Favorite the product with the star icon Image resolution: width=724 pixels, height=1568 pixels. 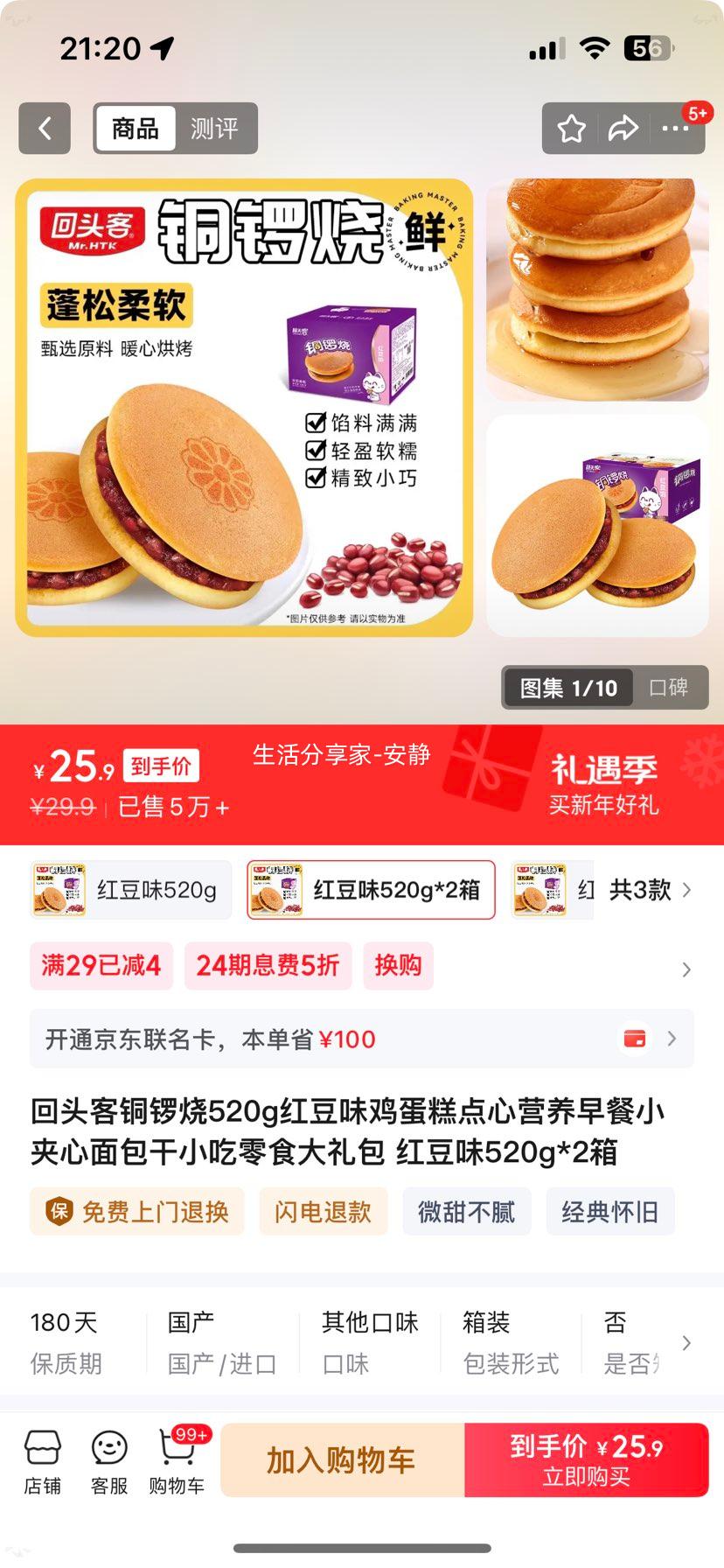pos(571,128)
